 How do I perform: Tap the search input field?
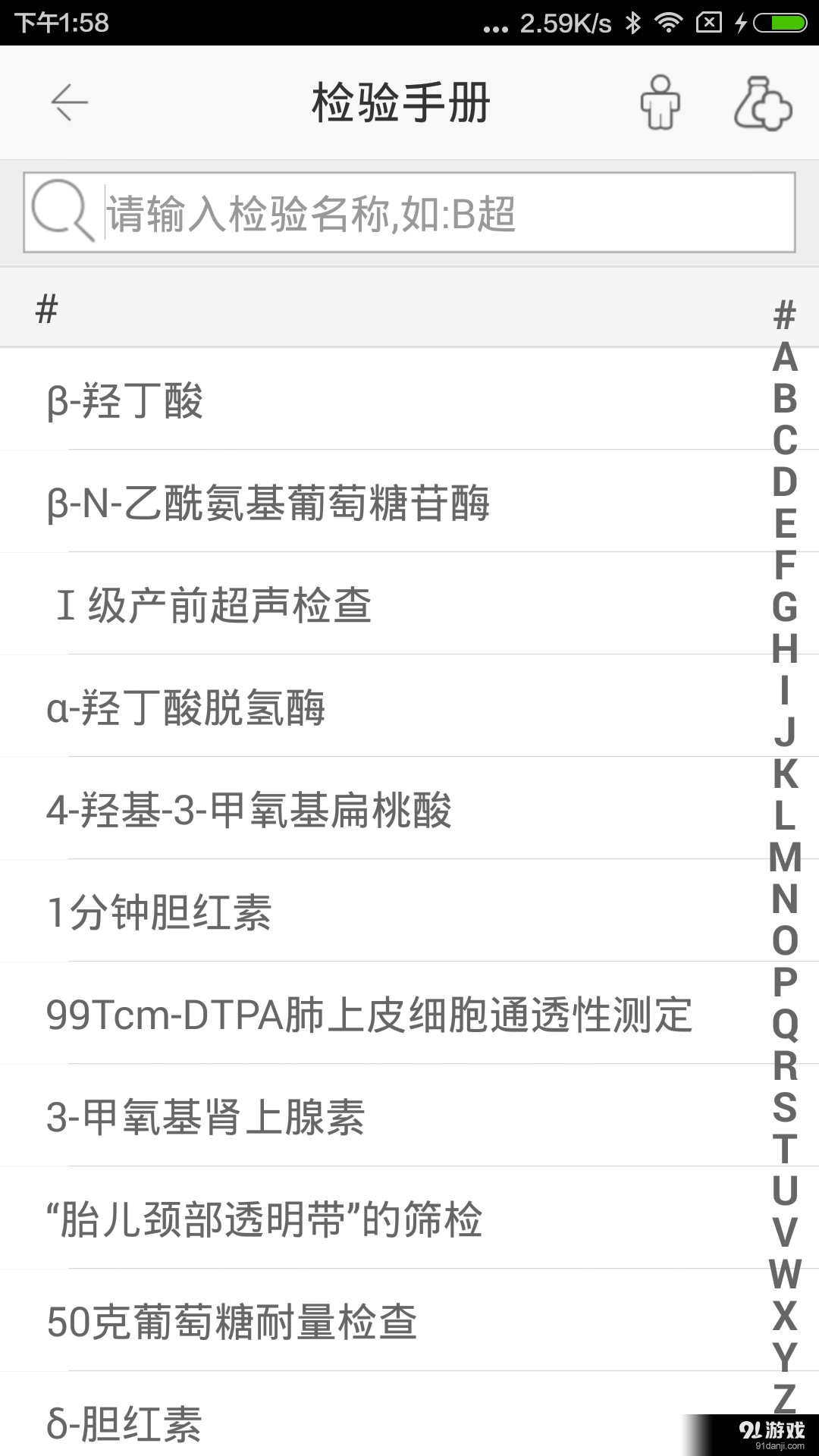pyautogui.click(x=379, y=213)
